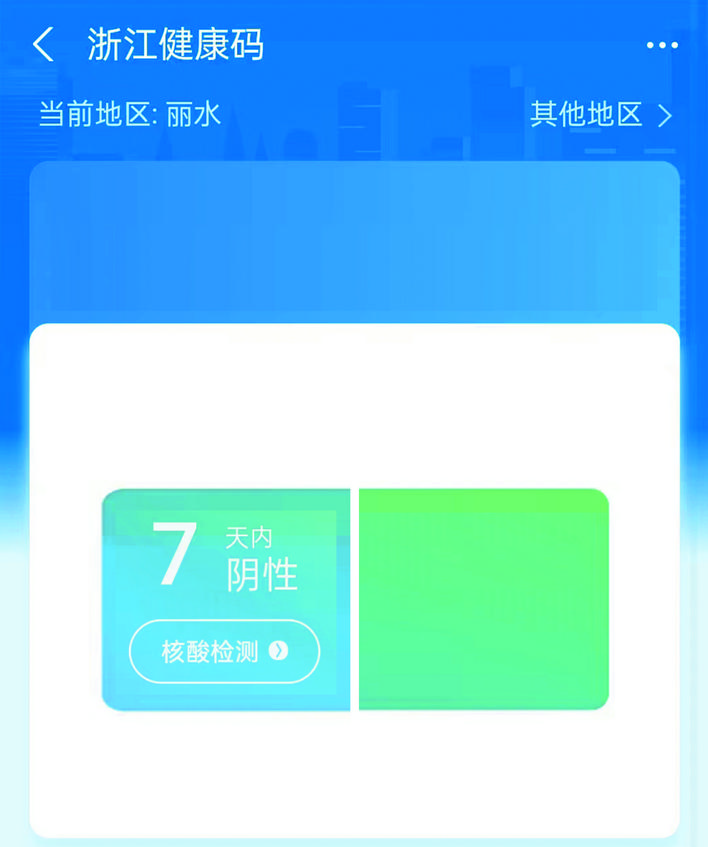
Task: Open the three-dot overflow menu
Action: click(661, 46)
